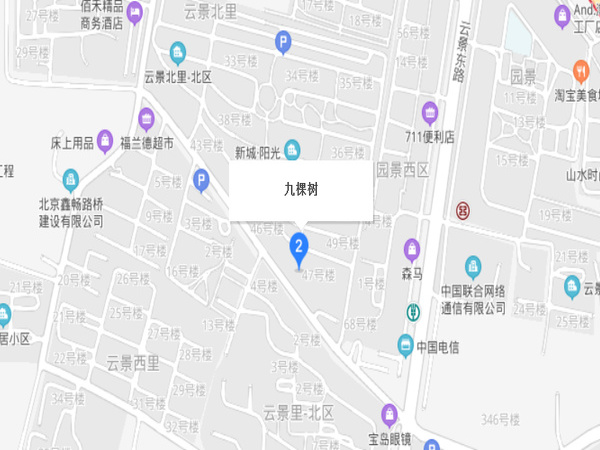The height and width of the screenshot is (450, 600).
Task: Open the 宝岛眼镜 shop pin
Action: [390, 413]
